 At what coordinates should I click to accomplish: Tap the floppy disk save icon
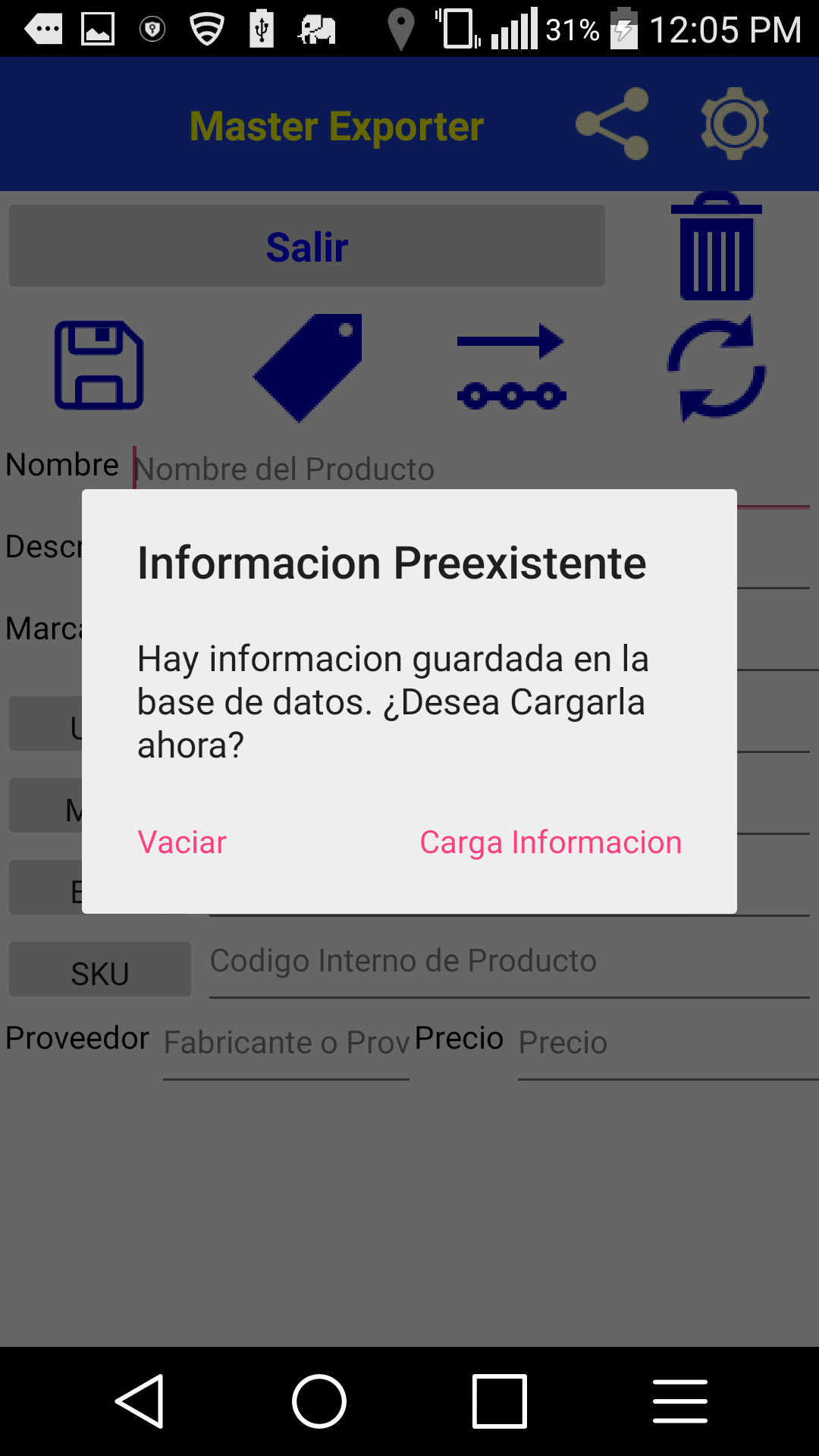point(99,366)
